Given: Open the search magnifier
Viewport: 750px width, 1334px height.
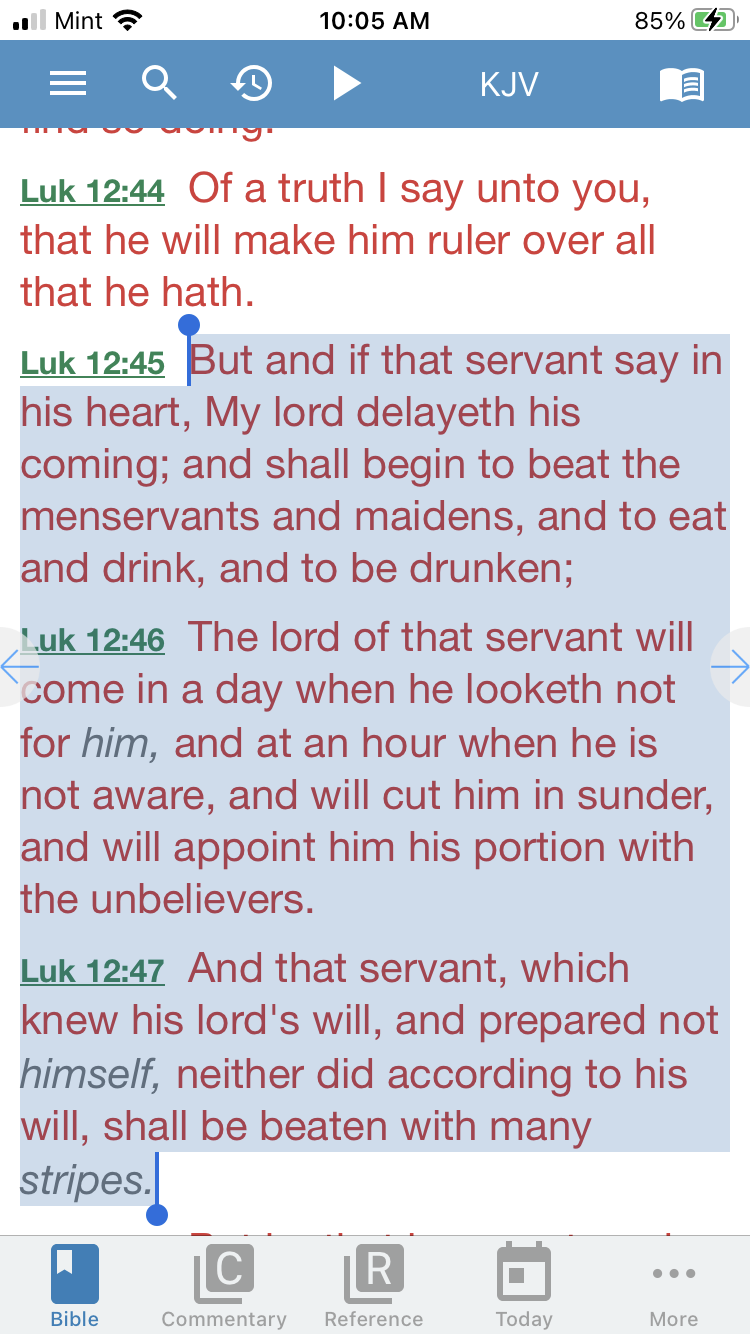Looking at the screenshot, I should point(159,83).
